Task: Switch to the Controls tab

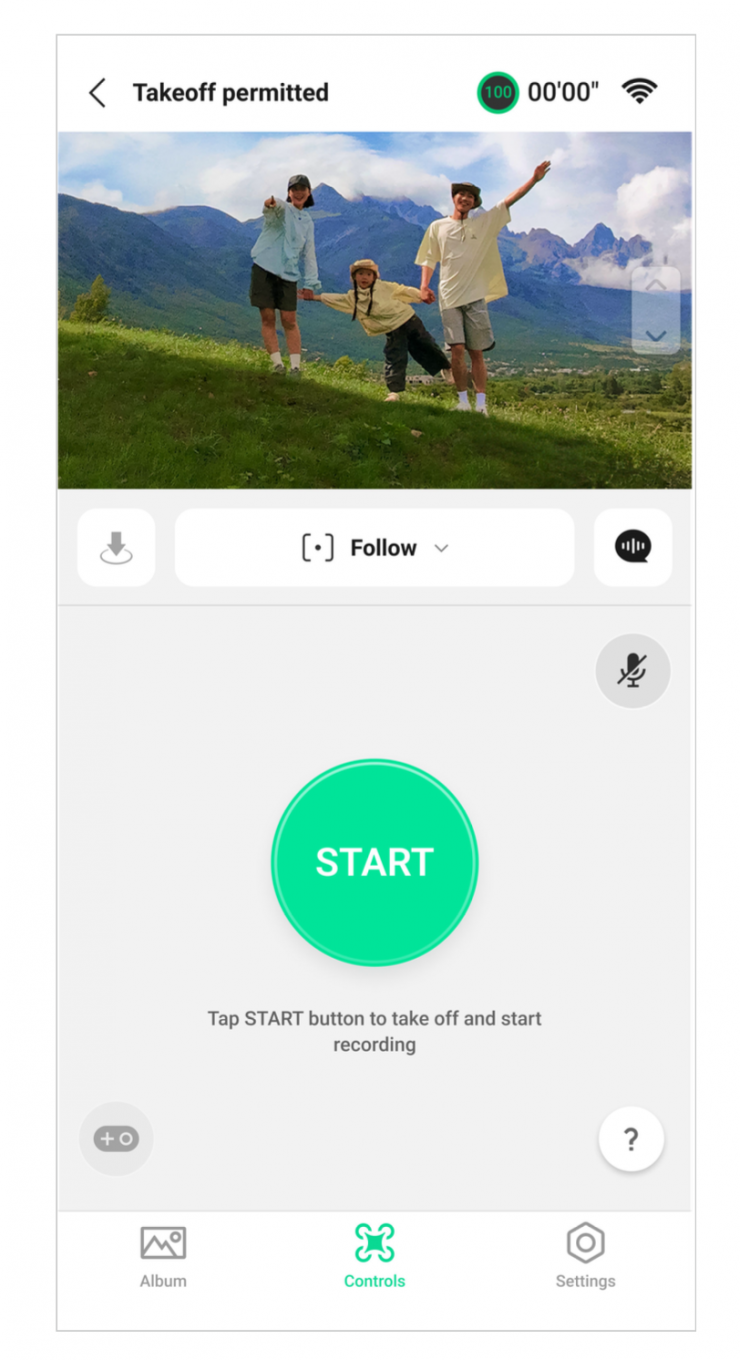Action: coord(374,1256)
